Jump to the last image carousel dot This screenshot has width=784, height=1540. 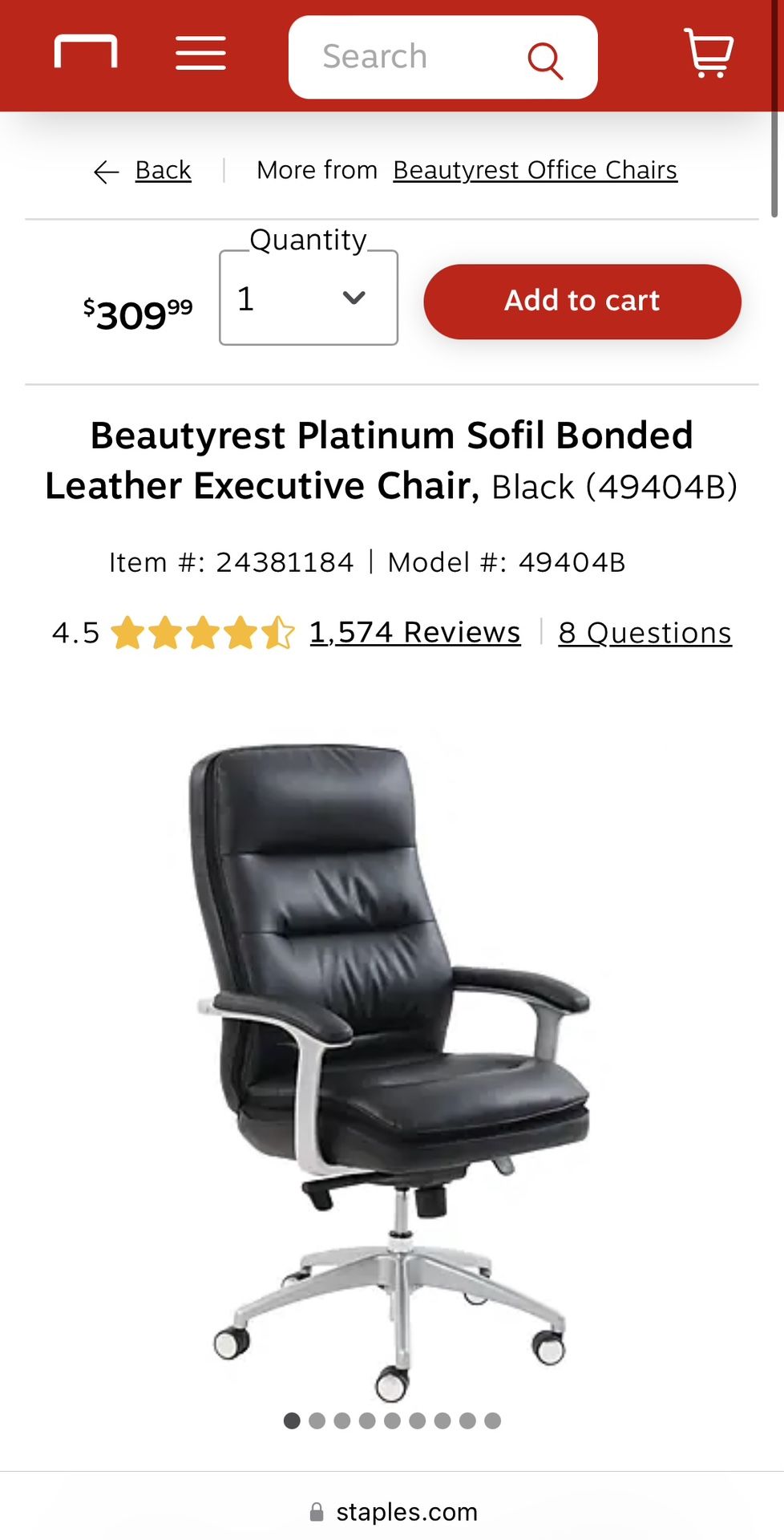[493, 1420]
